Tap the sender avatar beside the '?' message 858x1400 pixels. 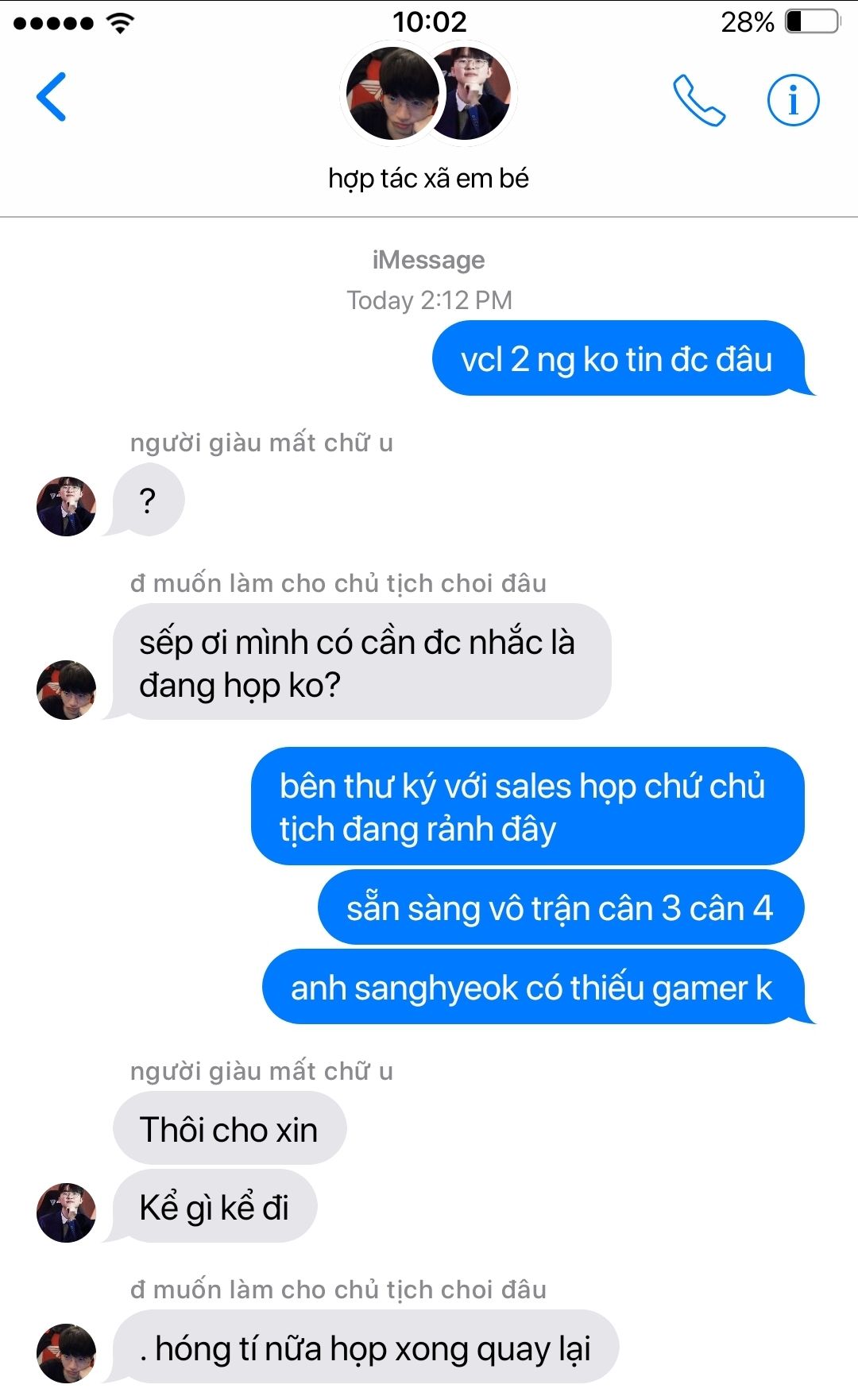point(66,506)
